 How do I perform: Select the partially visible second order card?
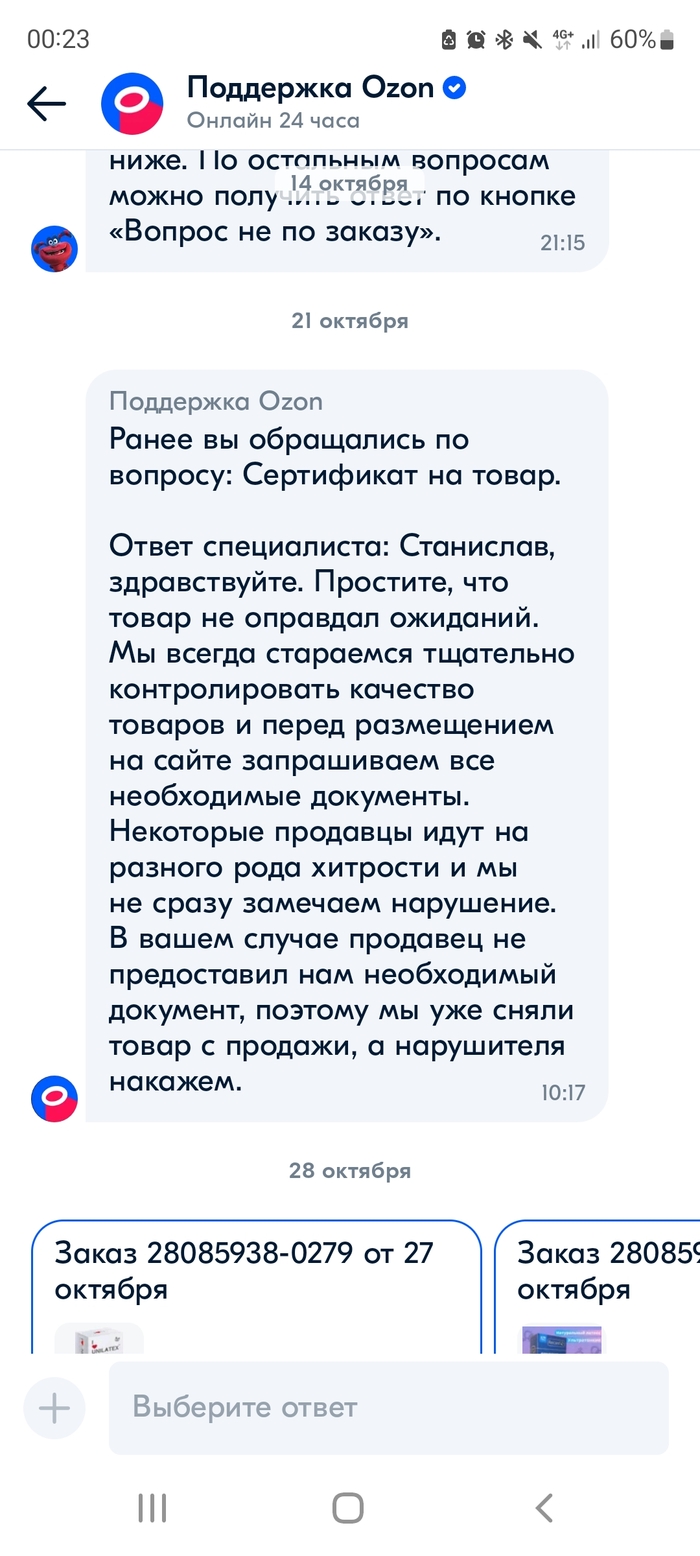(600, 1285)
